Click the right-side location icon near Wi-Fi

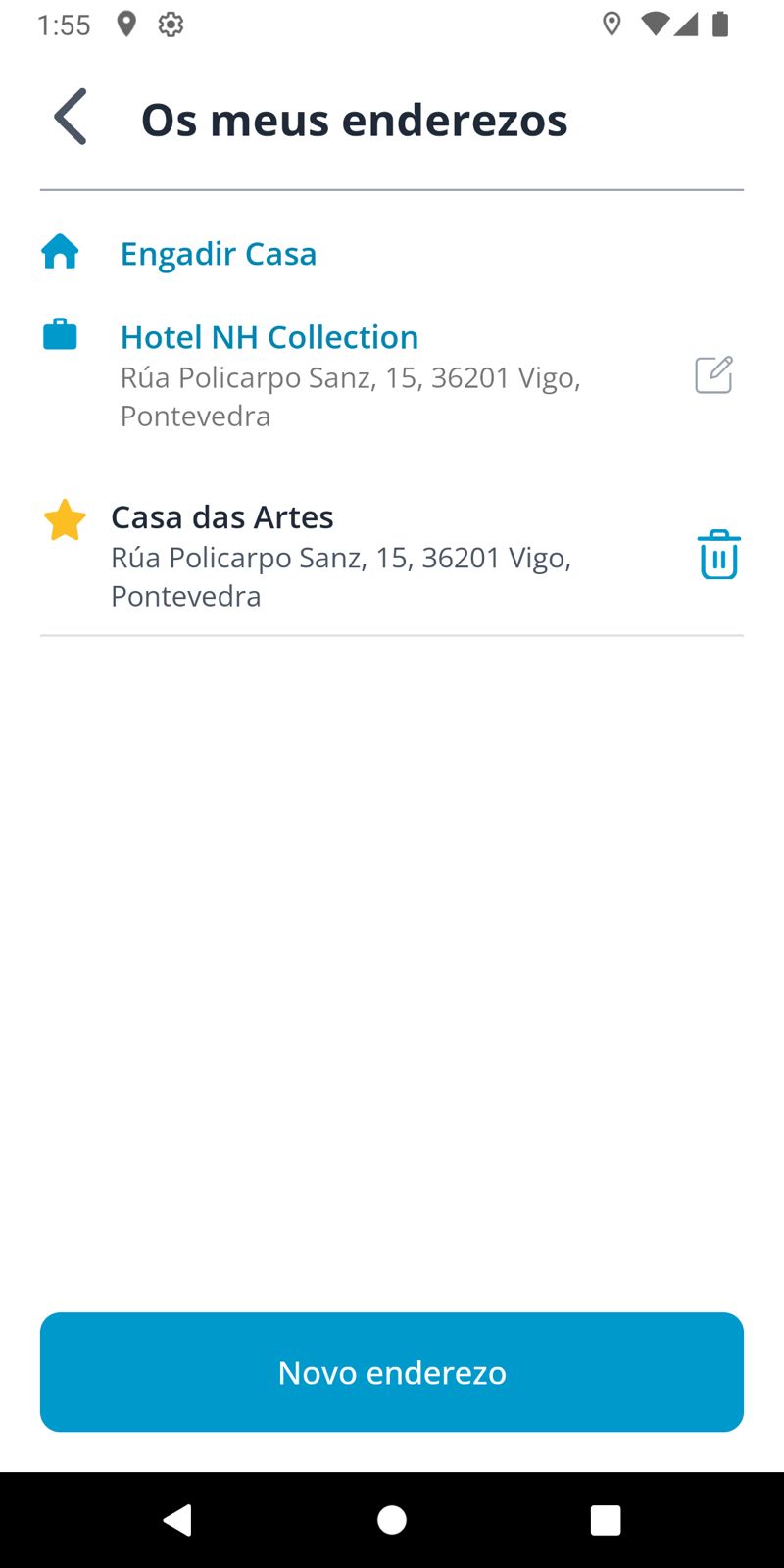point(612,24)
